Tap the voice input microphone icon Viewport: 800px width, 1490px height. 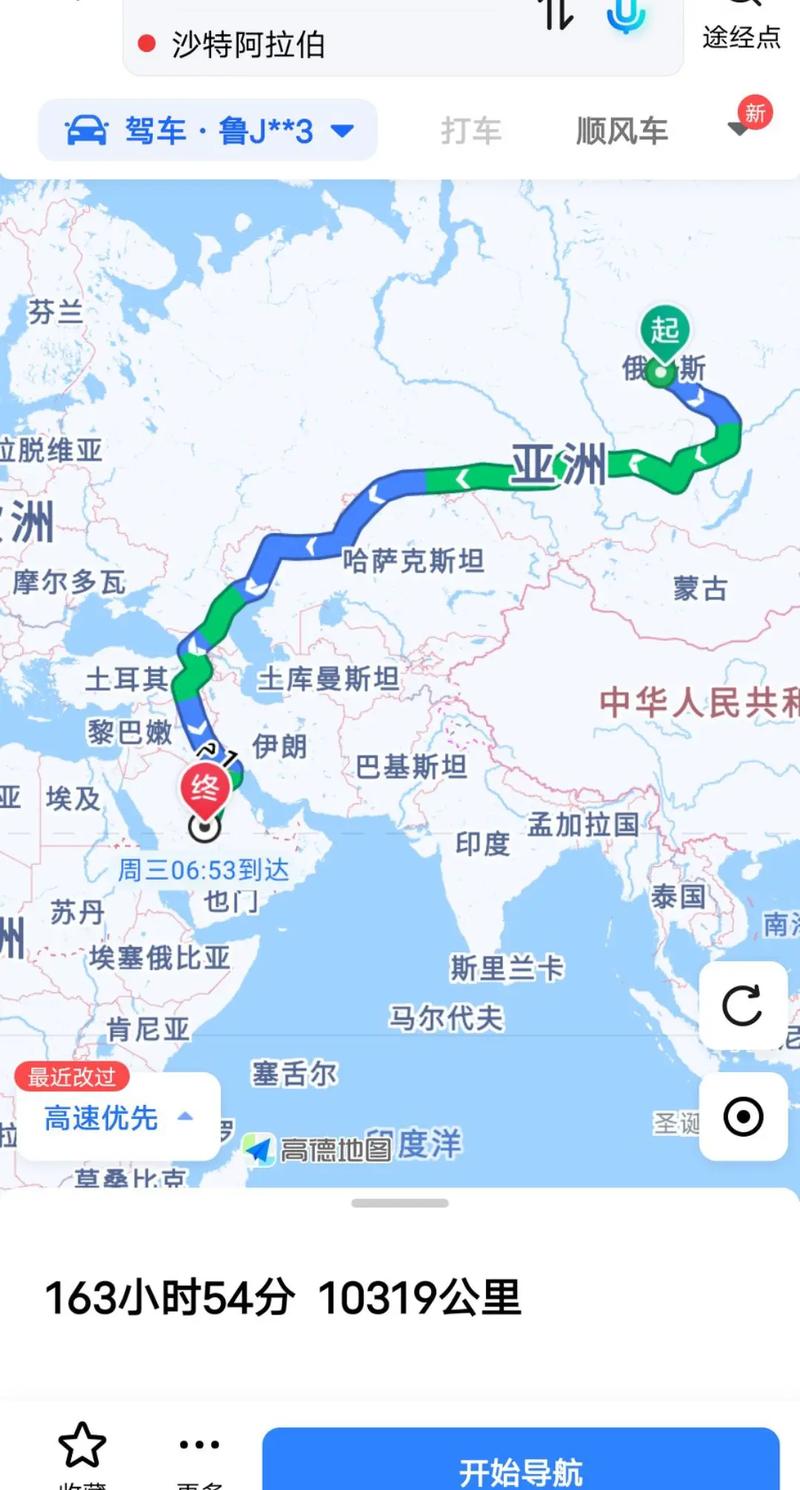(627, 15)
